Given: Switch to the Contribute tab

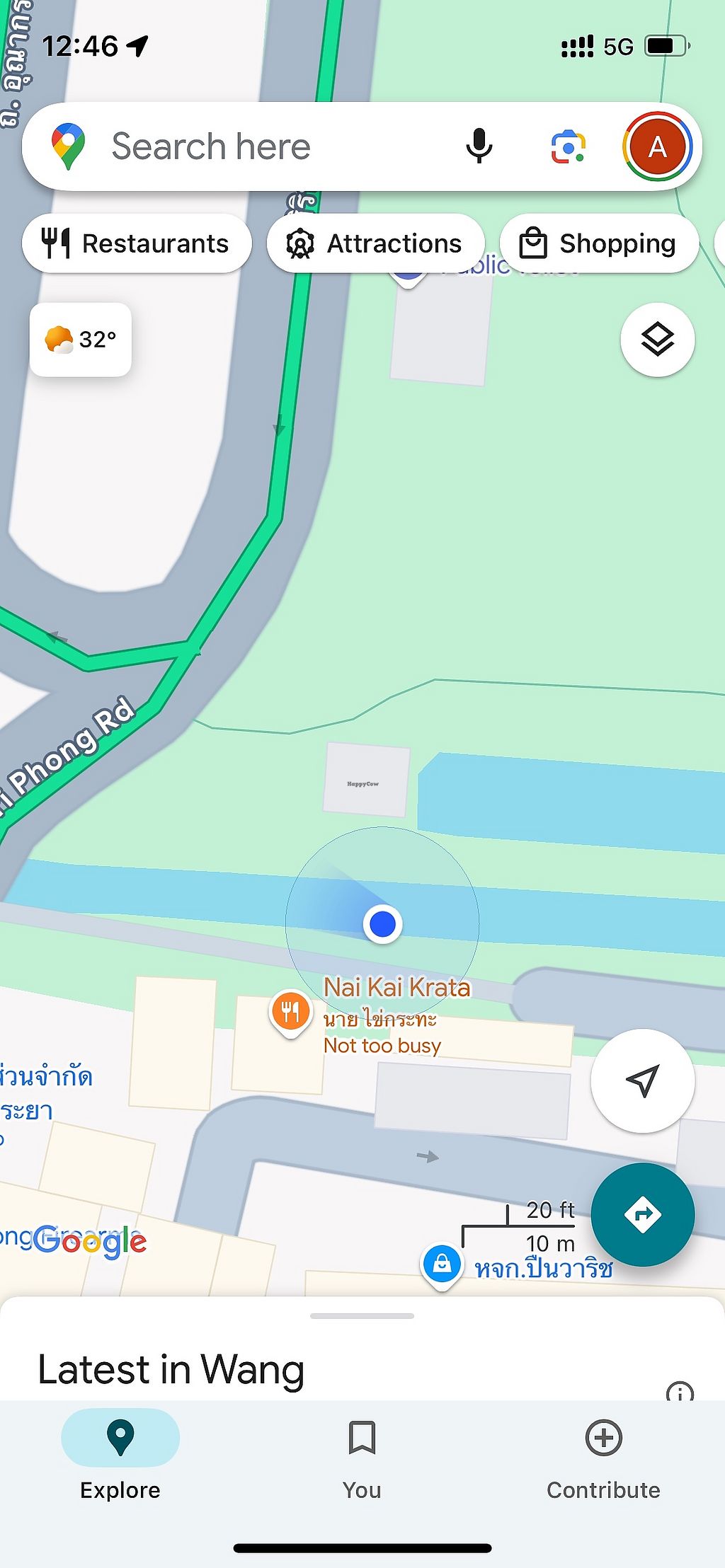Looking at the screenshot, I should pyautogui.click(x=603, y=1459).
